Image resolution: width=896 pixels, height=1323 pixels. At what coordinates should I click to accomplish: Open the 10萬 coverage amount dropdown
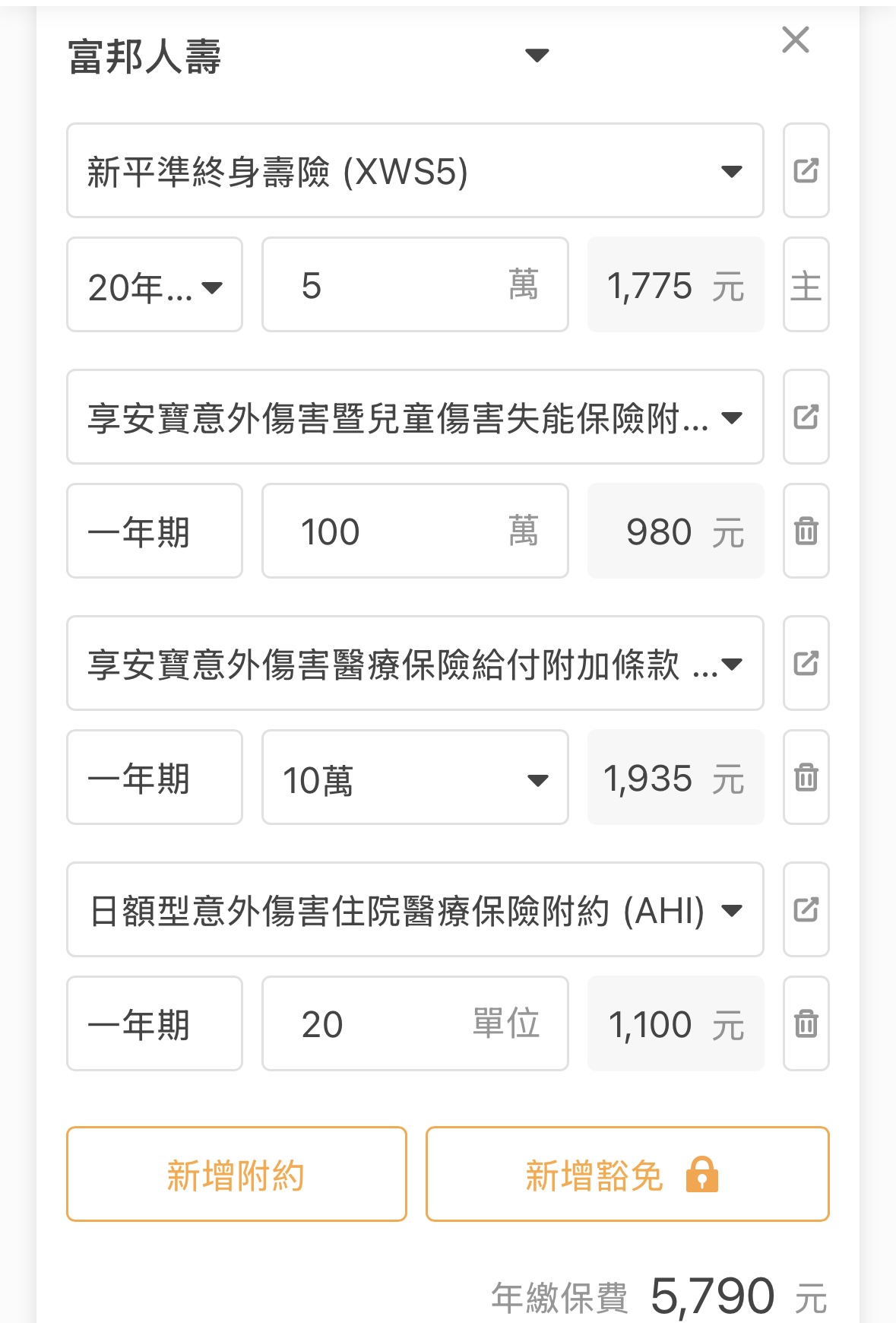pyautogui.click(x=414, y=778)
